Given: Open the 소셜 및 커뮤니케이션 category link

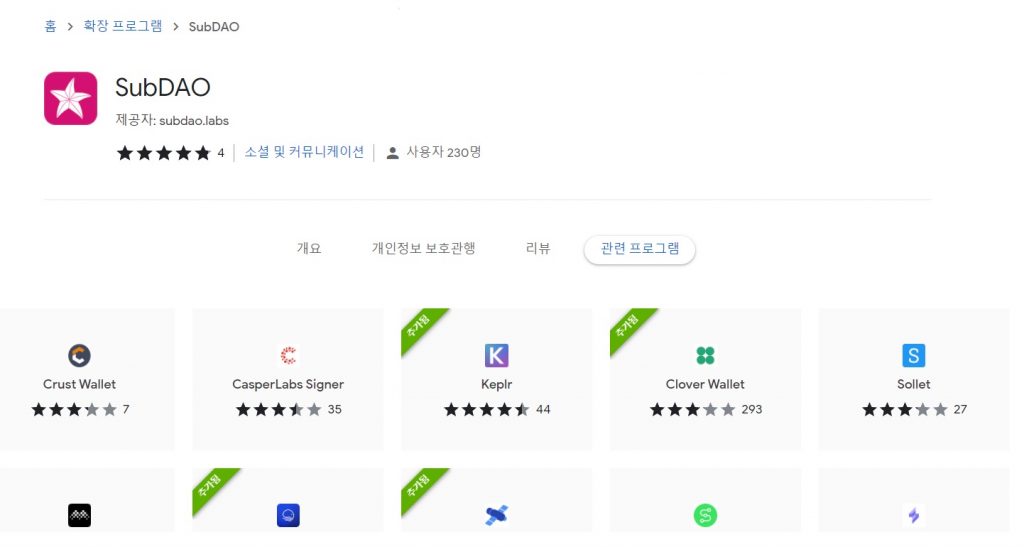Looking at the screenshot, I should 304,152.
